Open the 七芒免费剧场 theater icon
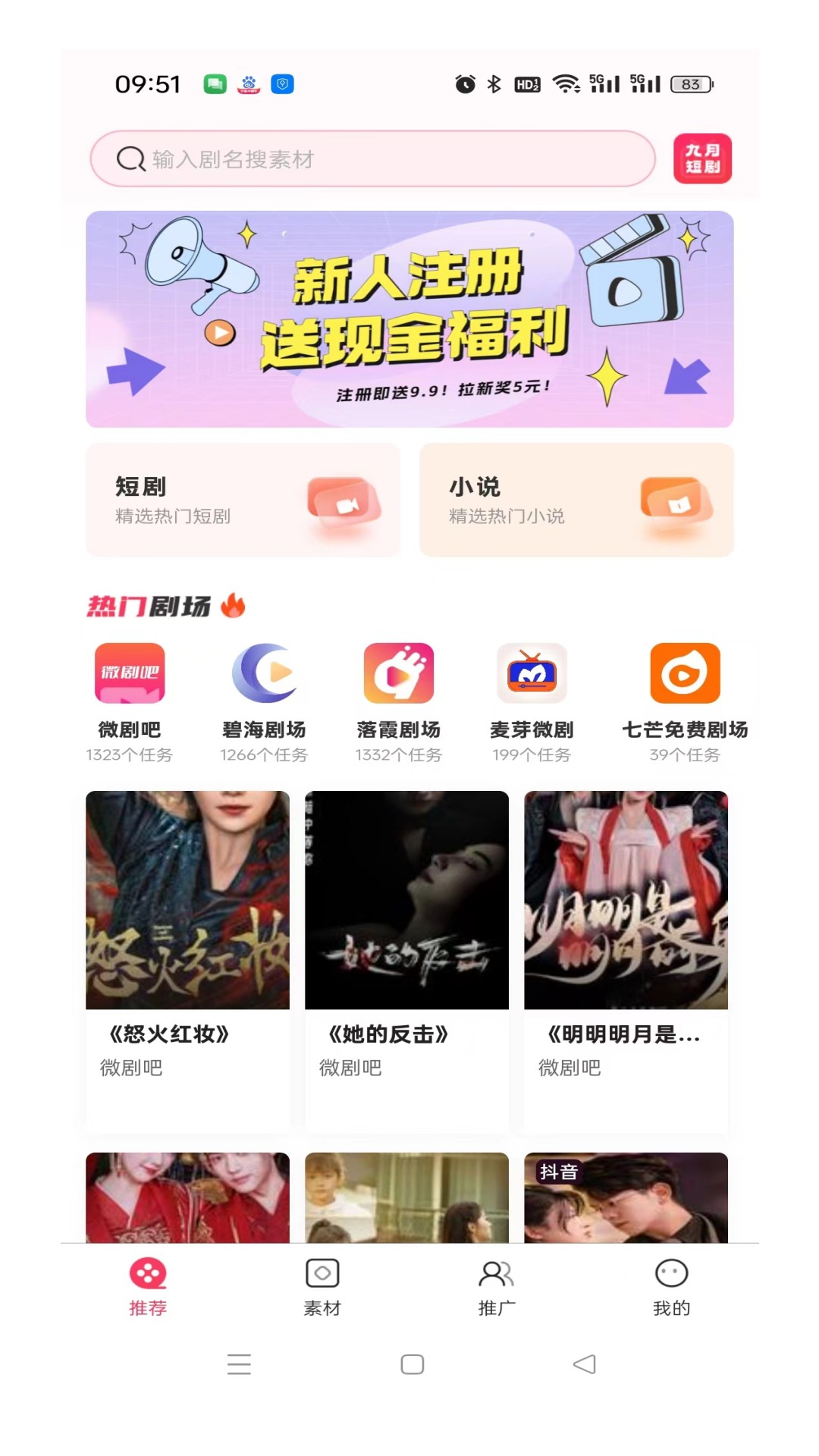The image size is (819, 1456). [x=683, y=674]
